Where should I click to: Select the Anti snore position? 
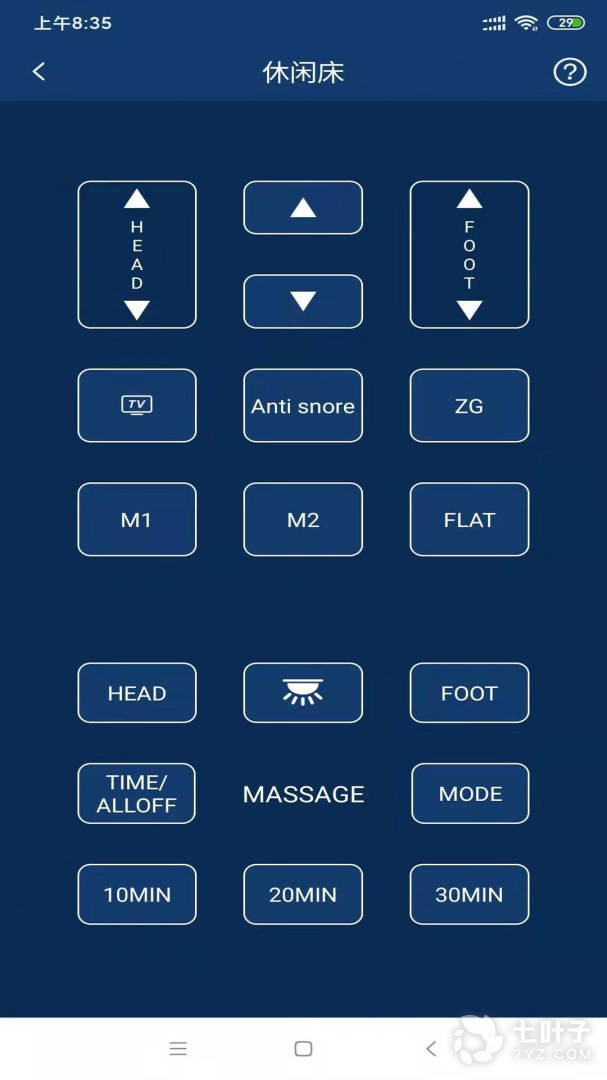pyautogui.click(x=303, y=405)
